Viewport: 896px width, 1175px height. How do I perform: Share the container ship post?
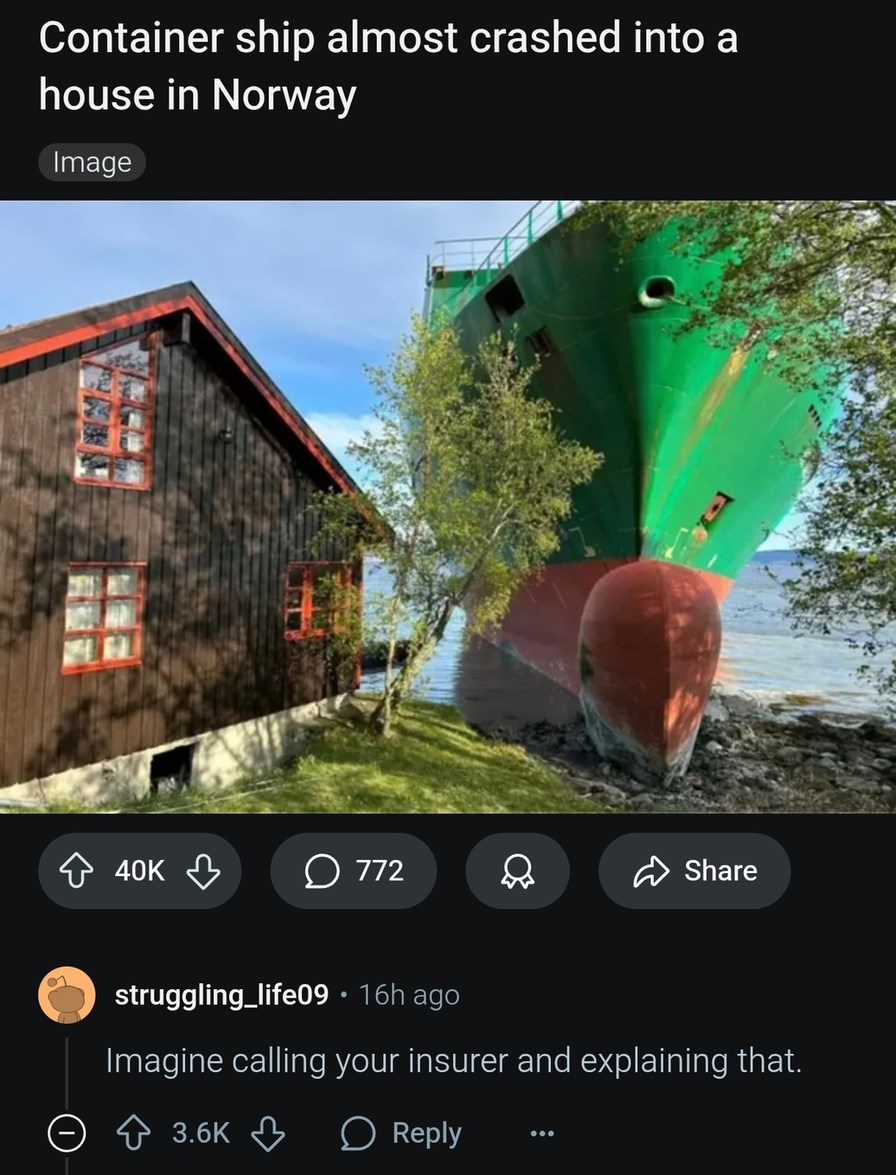[694, 870]
